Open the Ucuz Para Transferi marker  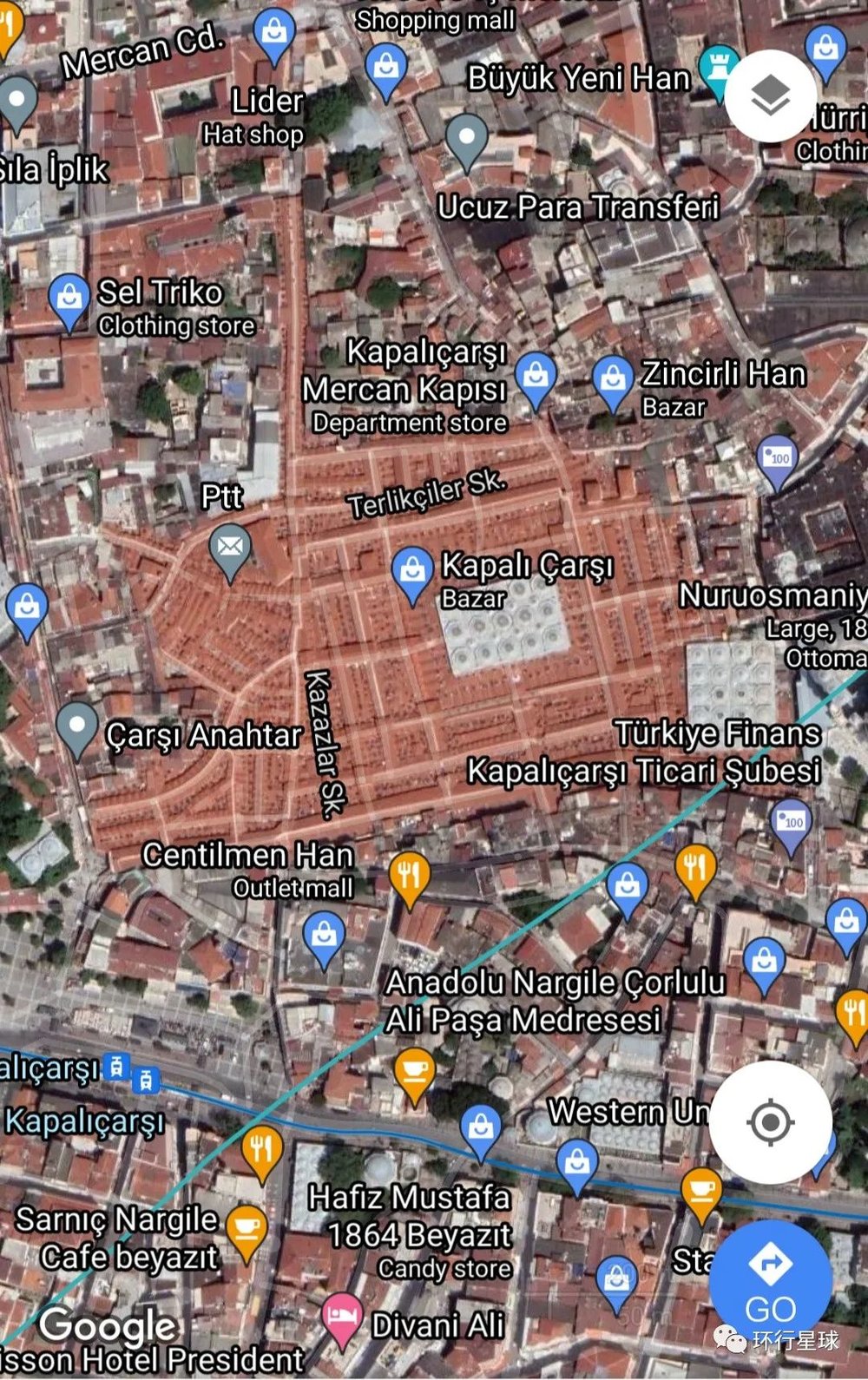coord(466,139)
